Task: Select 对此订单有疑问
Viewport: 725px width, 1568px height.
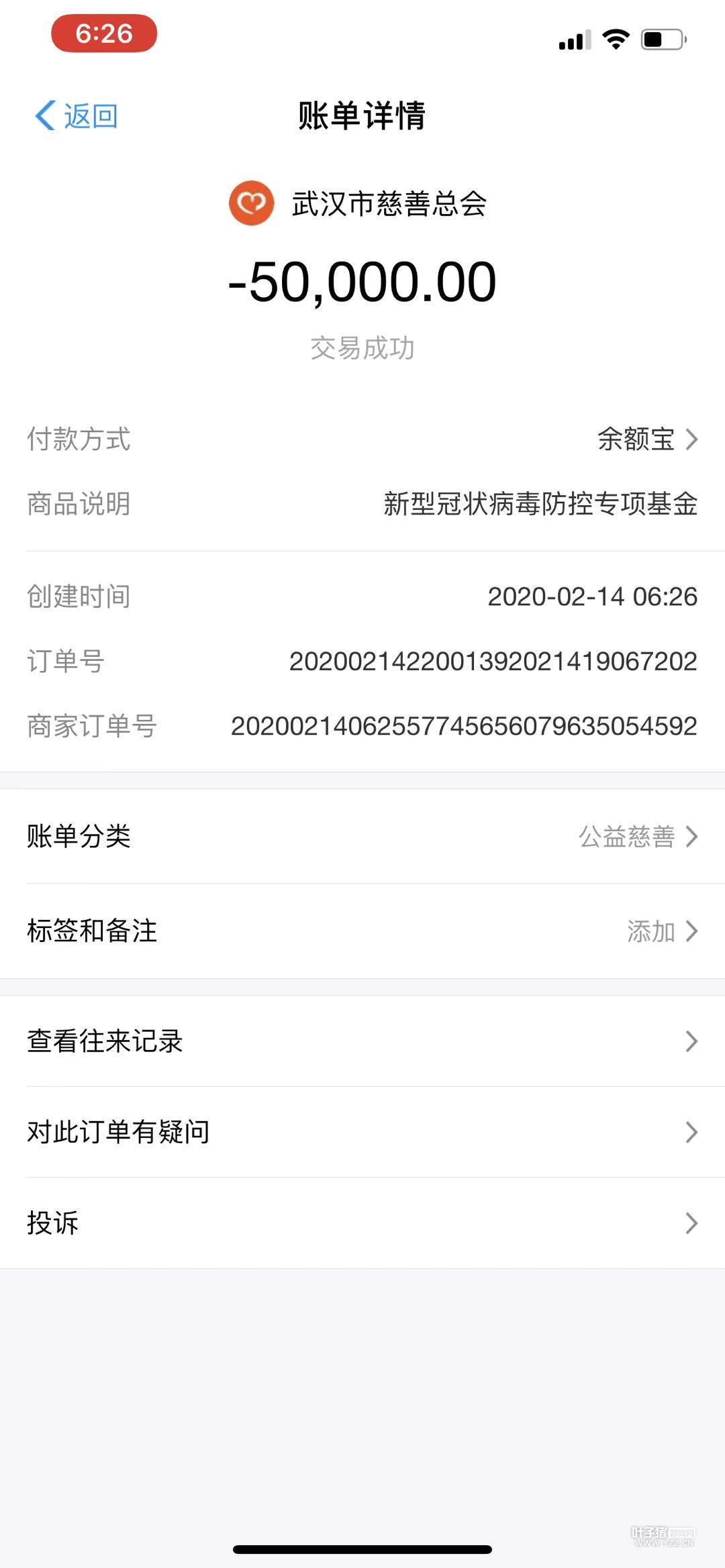Action: (x=362, y=1131)
